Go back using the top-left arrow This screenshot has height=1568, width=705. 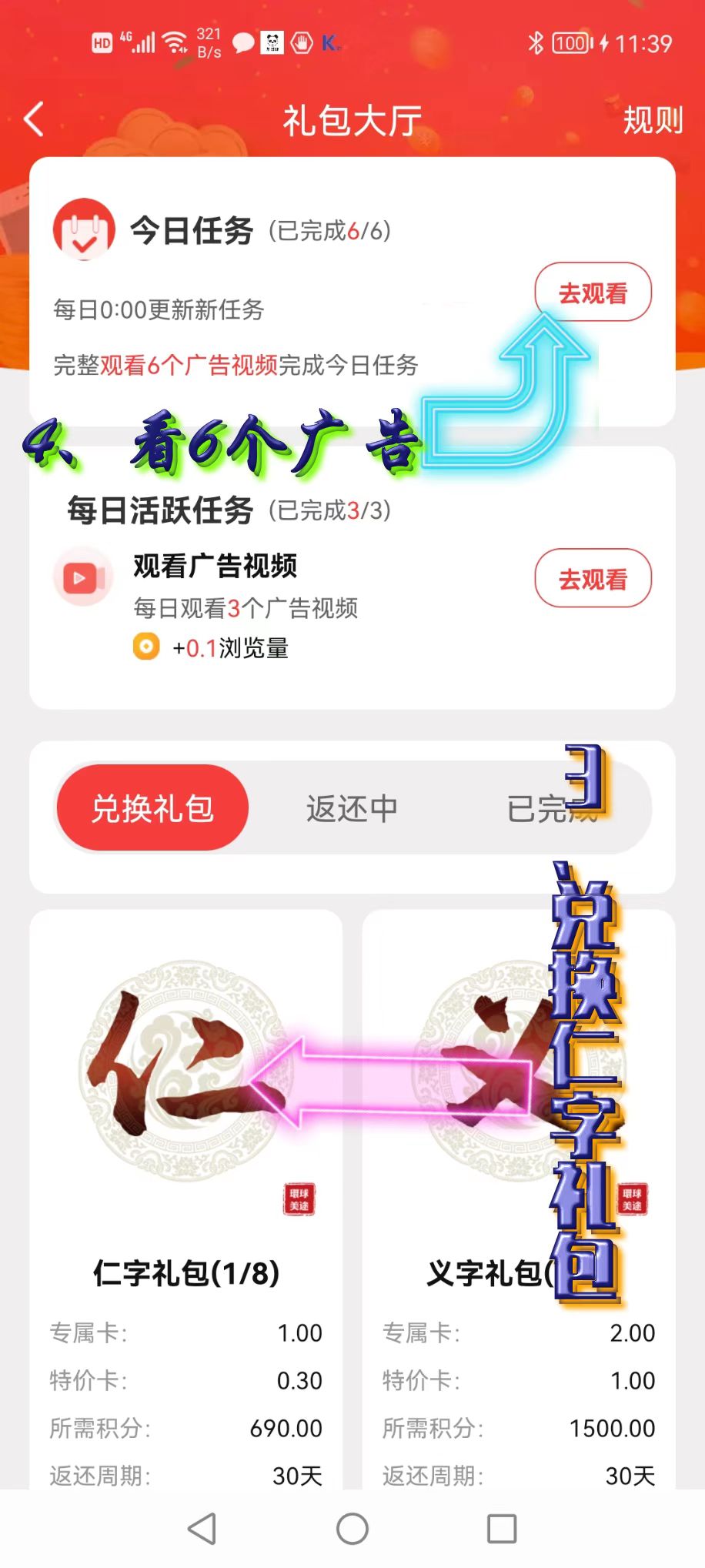click(x=34, y=120)
